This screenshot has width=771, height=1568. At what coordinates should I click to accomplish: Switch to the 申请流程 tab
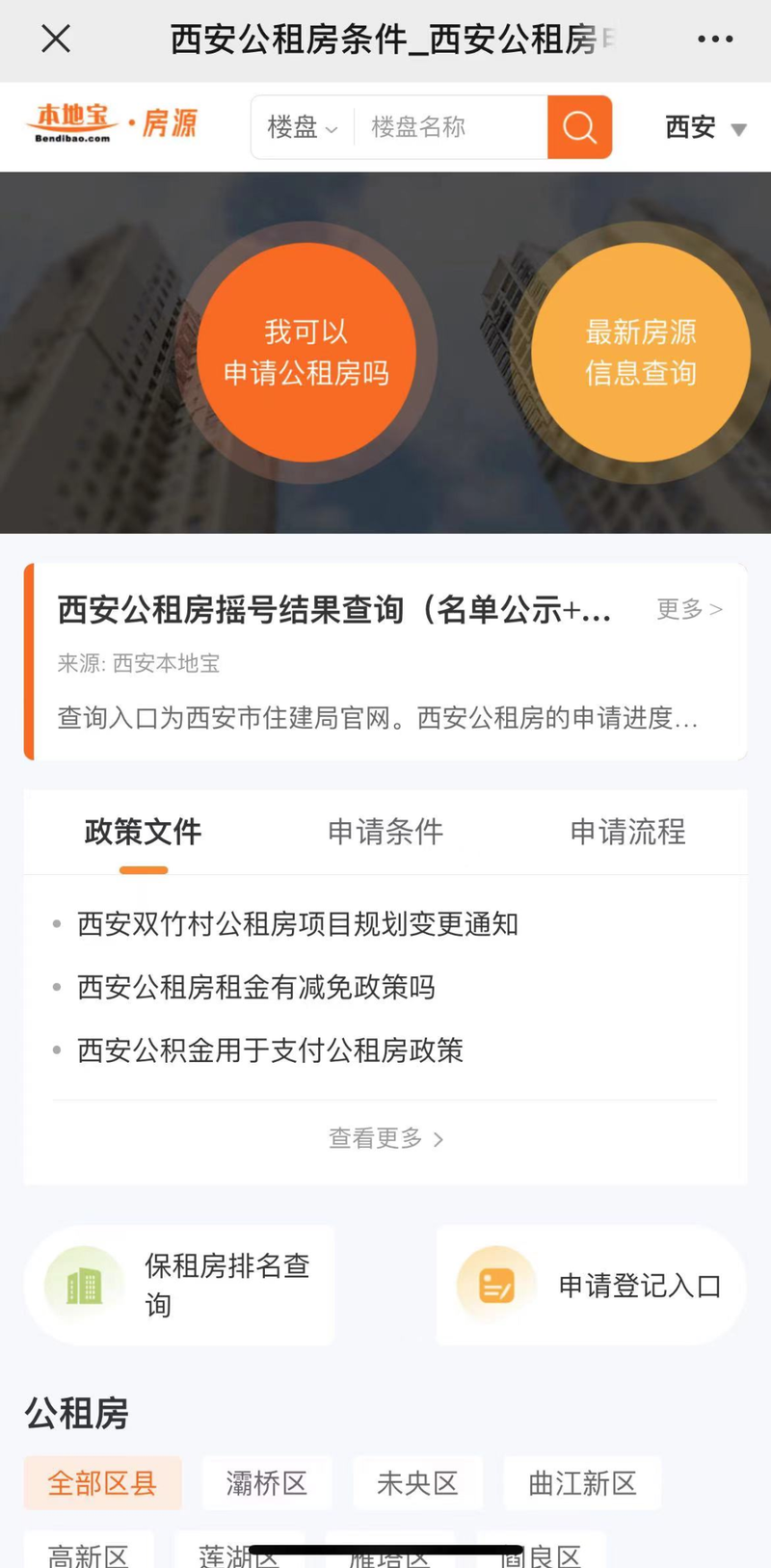tap(626, 833)
